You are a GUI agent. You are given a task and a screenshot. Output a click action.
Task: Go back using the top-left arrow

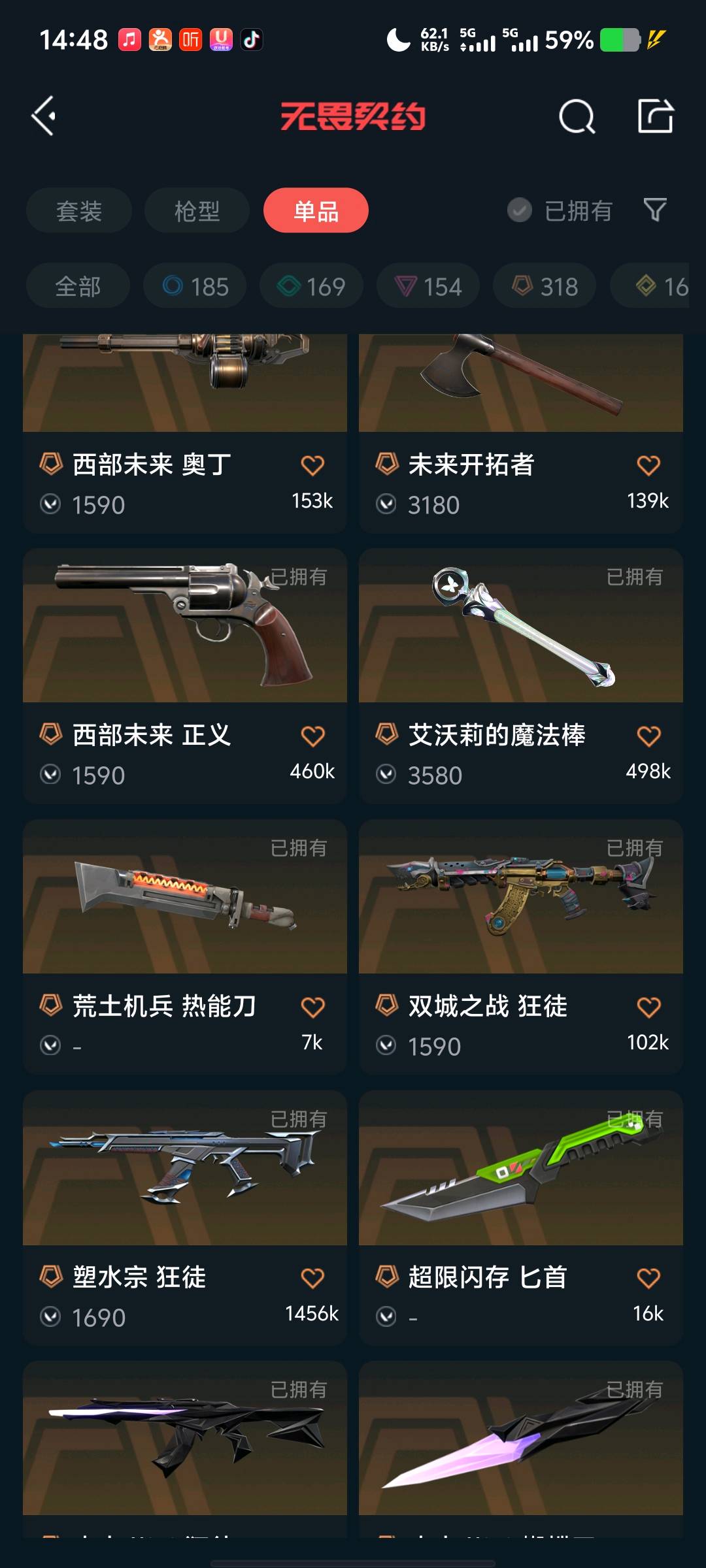(44, 116)
